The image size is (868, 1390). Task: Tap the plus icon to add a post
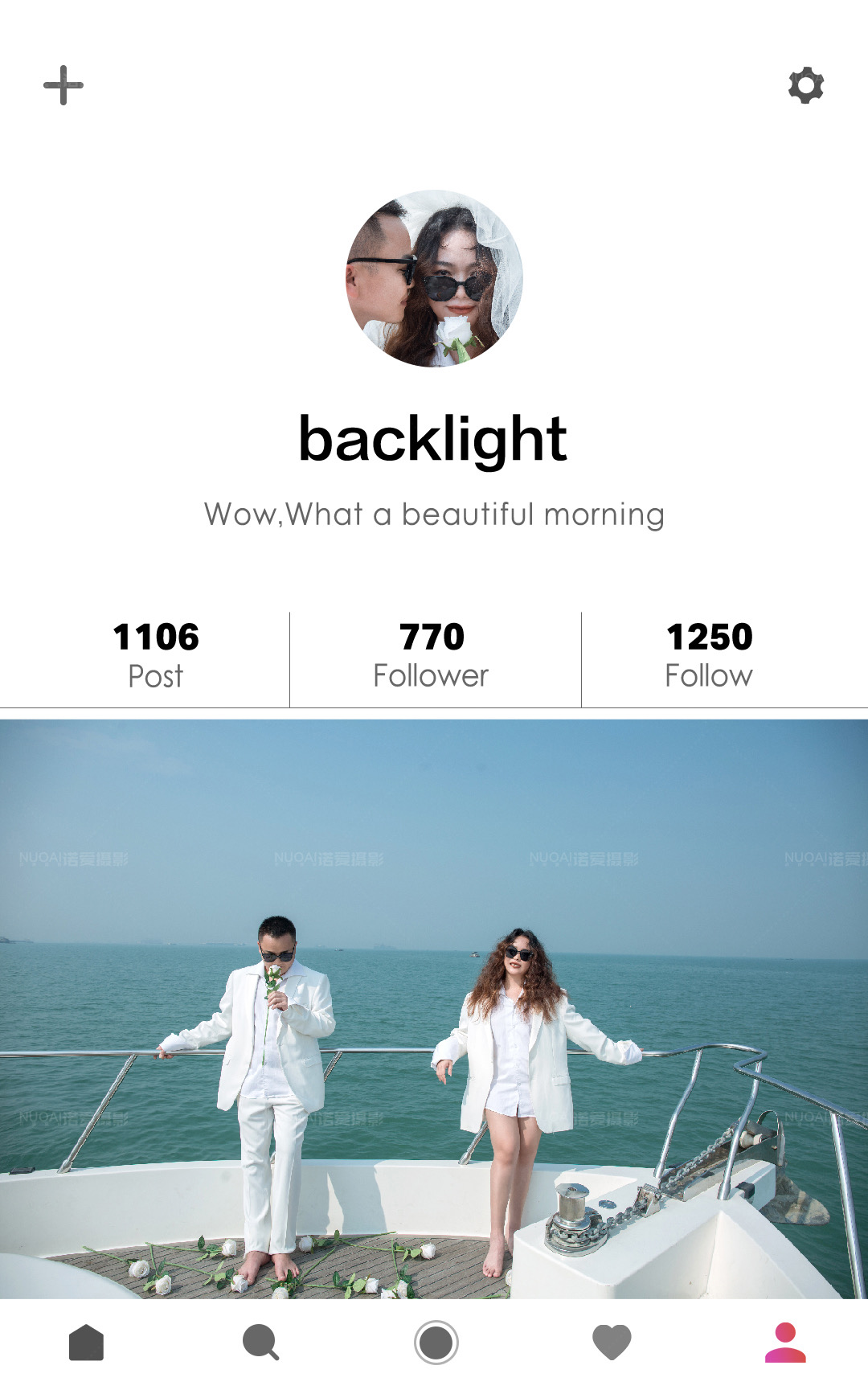(63, 85)
